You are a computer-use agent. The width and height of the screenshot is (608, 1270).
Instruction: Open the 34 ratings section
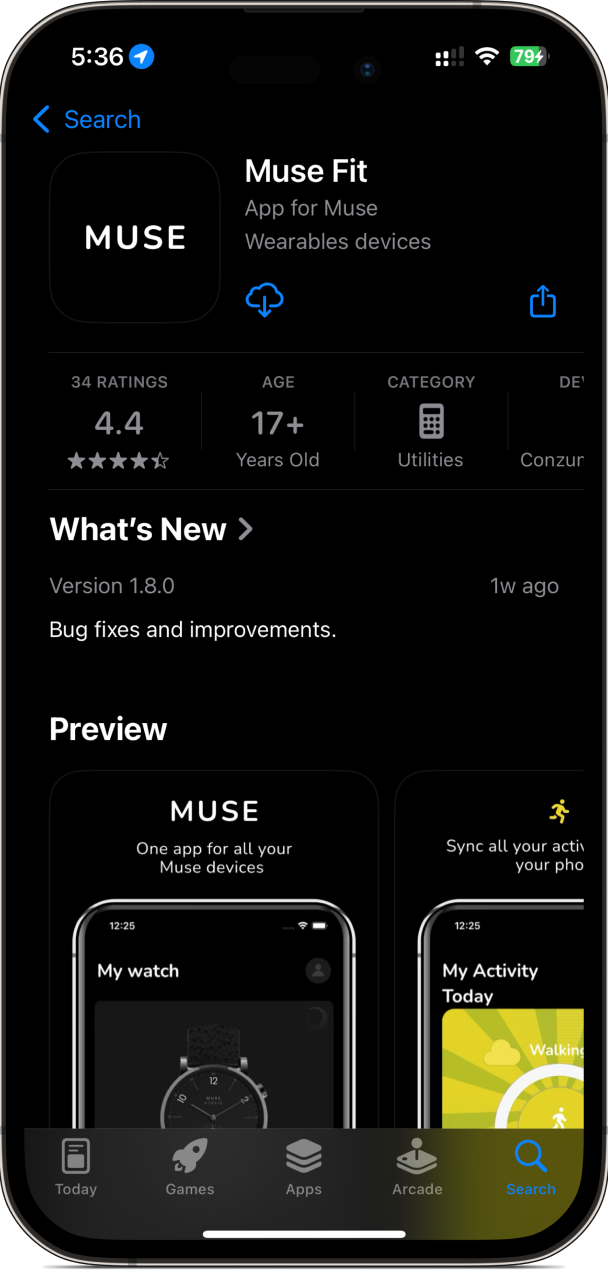pyautogui.click(x=119, y=422)
